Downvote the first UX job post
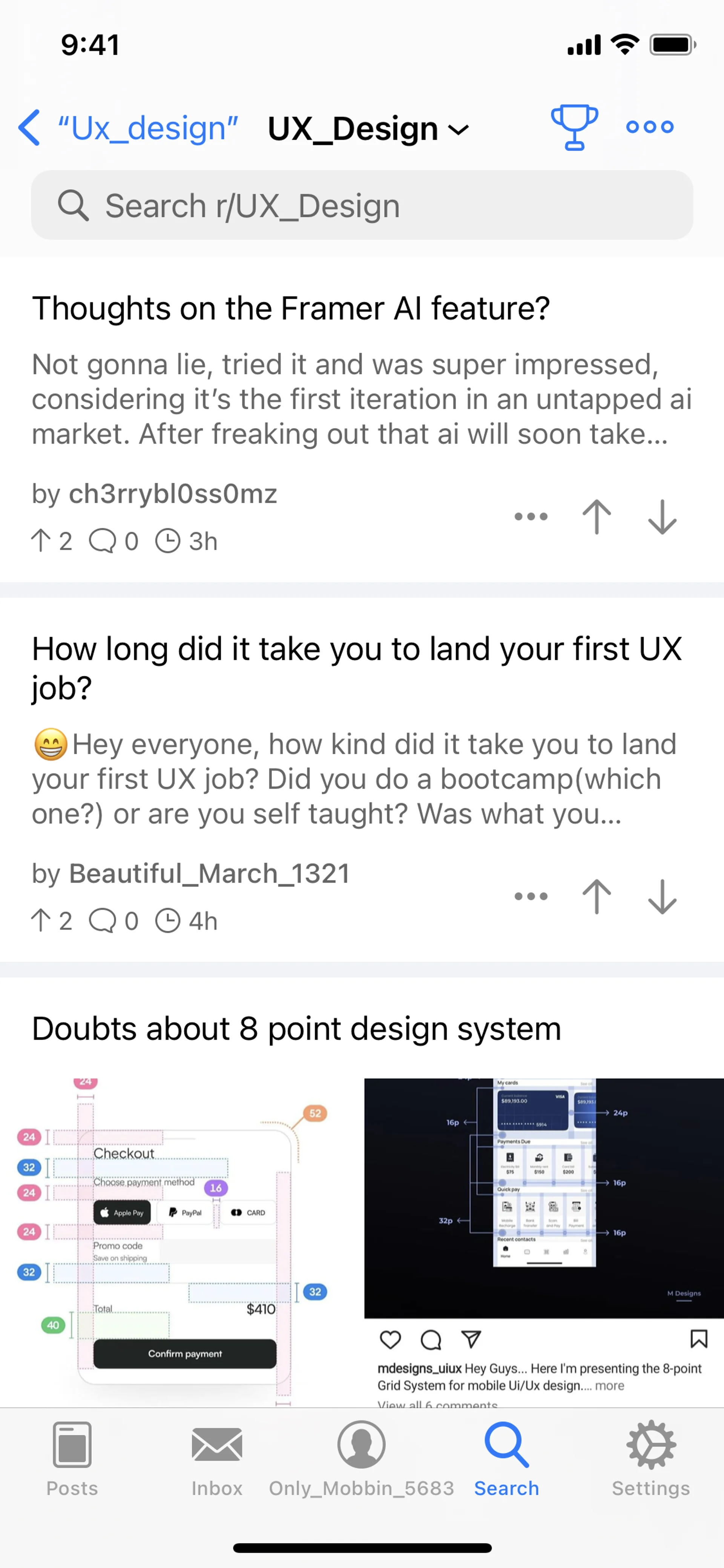This screenshot has height=1568, width=724. 662,897
